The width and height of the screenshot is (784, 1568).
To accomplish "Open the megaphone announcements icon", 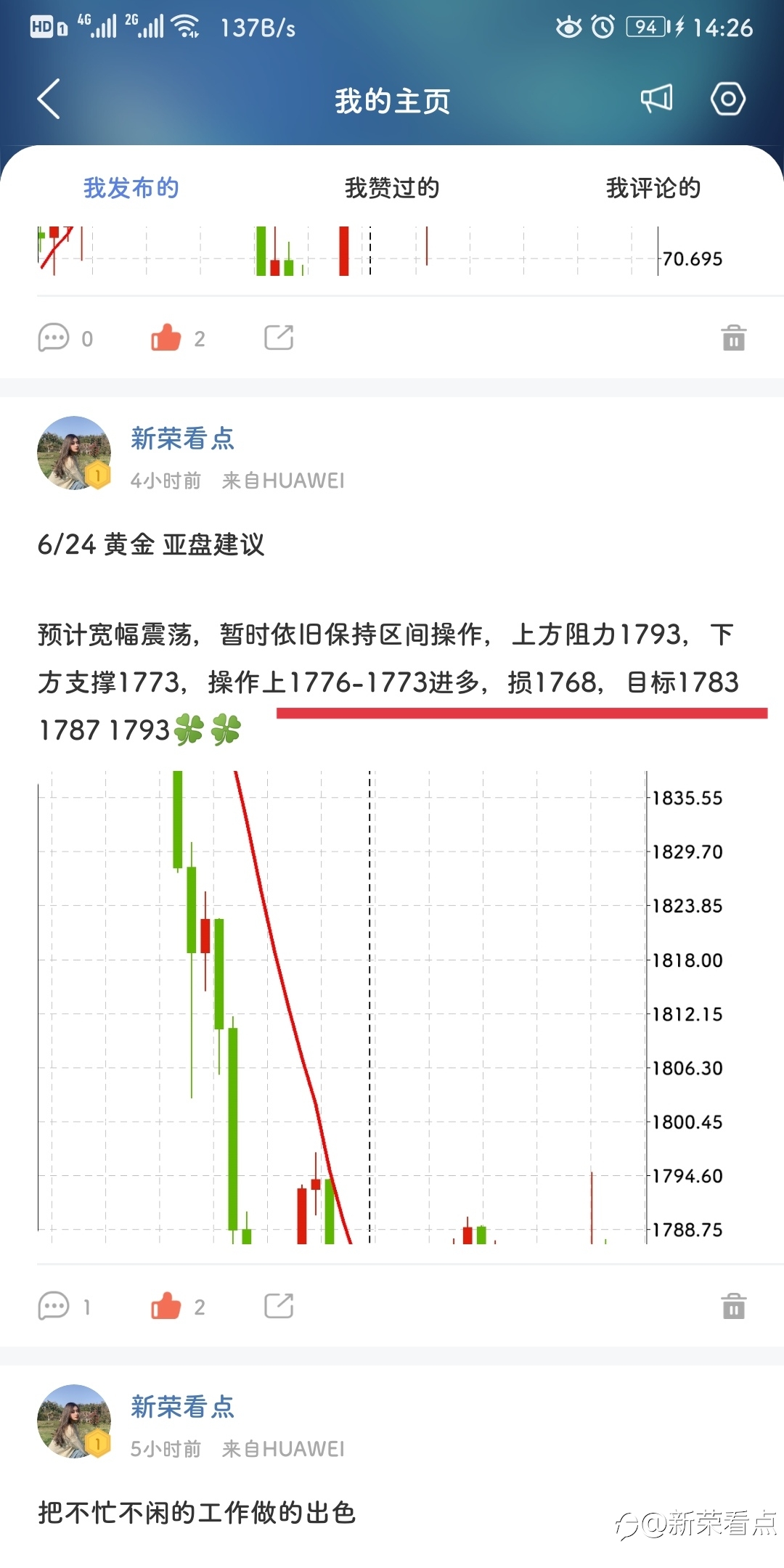I will pos(656,99).
